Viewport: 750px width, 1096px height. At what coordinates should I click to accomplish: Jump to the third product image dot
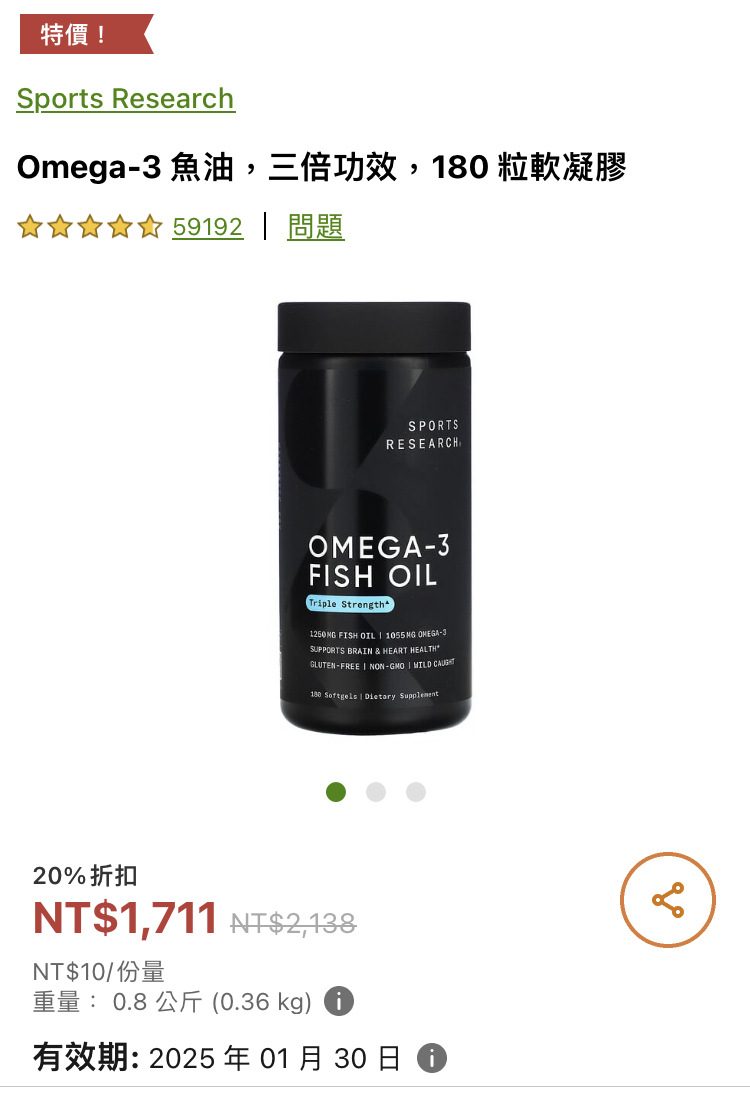[x=416, y=792]
